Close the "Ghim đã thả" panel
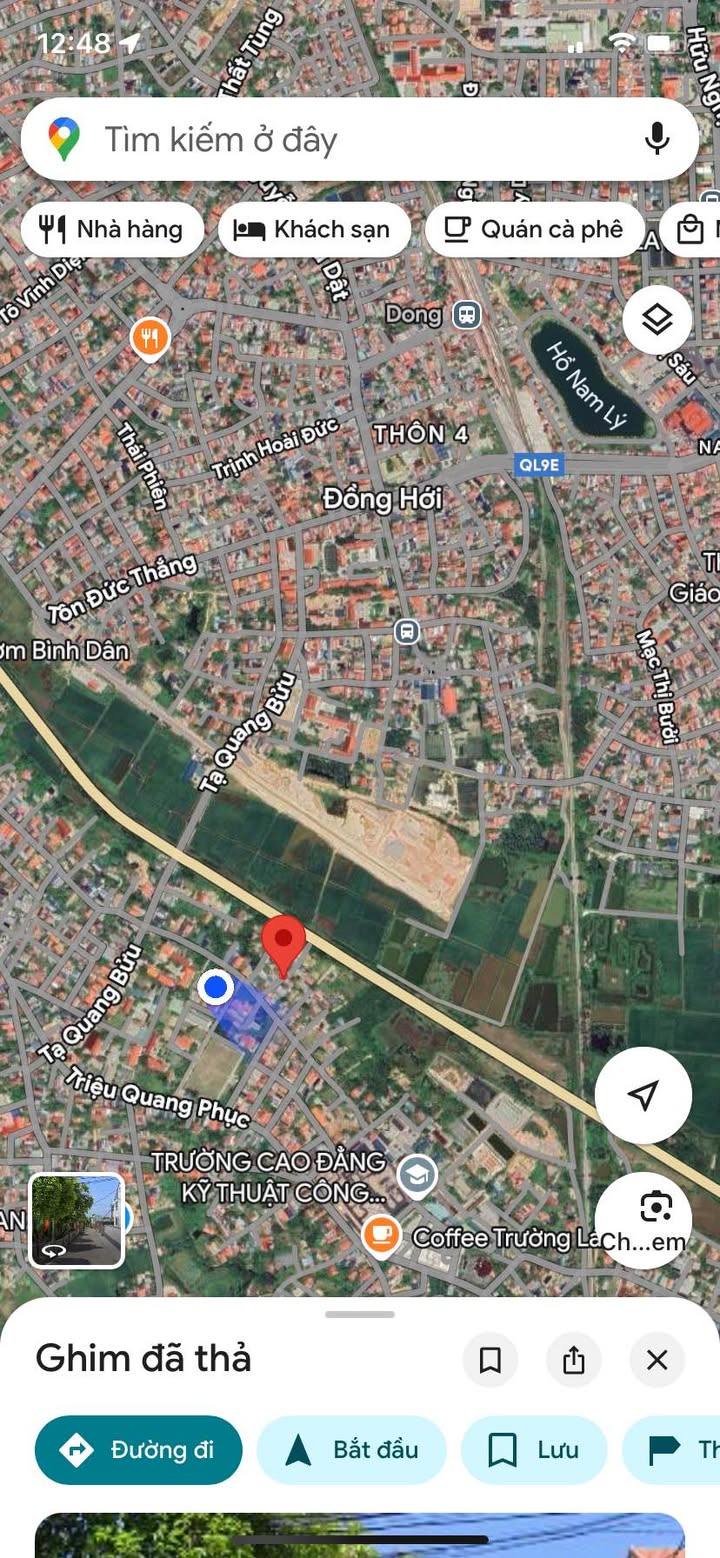This screenshot has height=1558, width=720. click(x=657, y=1360)
